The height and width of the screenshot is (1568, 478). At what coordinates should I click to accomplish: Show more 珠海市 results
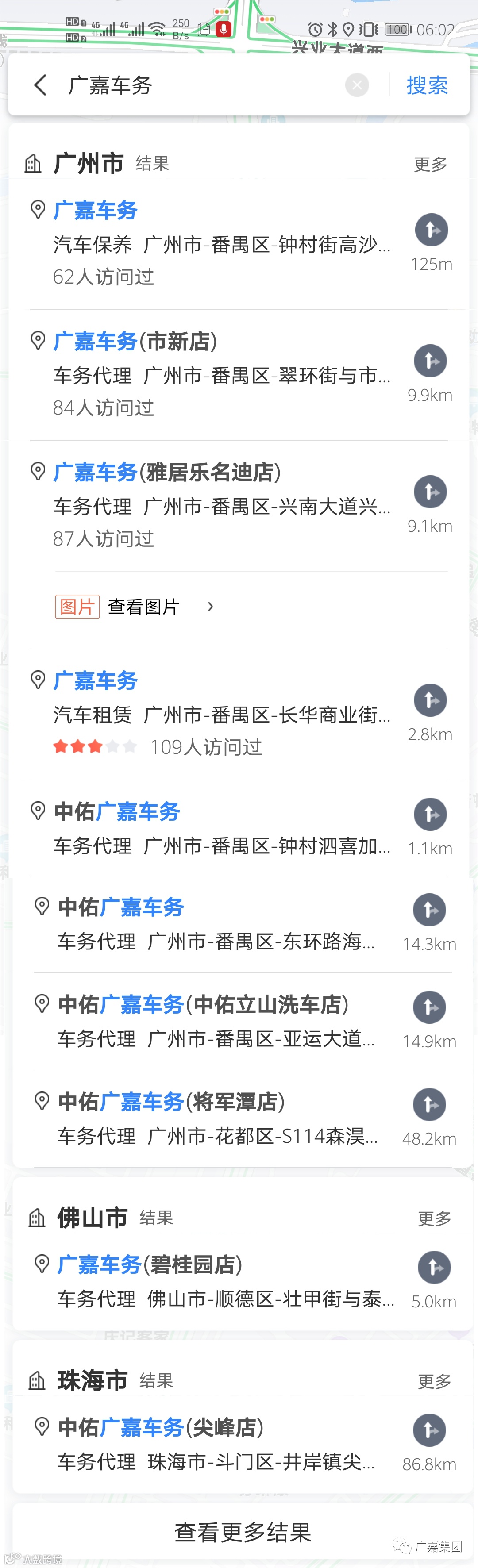tap(434, 1382)
